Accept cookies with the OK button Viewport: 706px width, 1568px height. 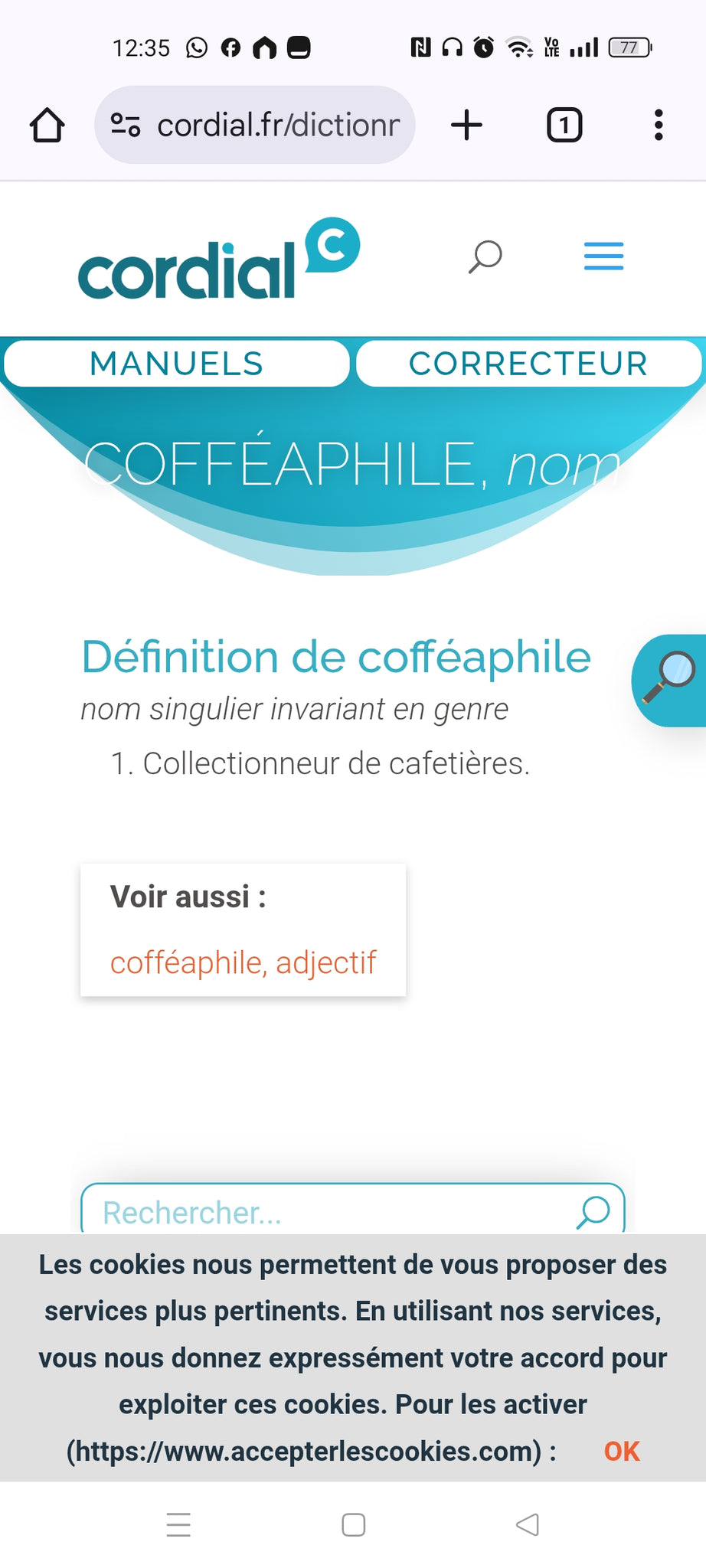click(x=622, y=1451)
